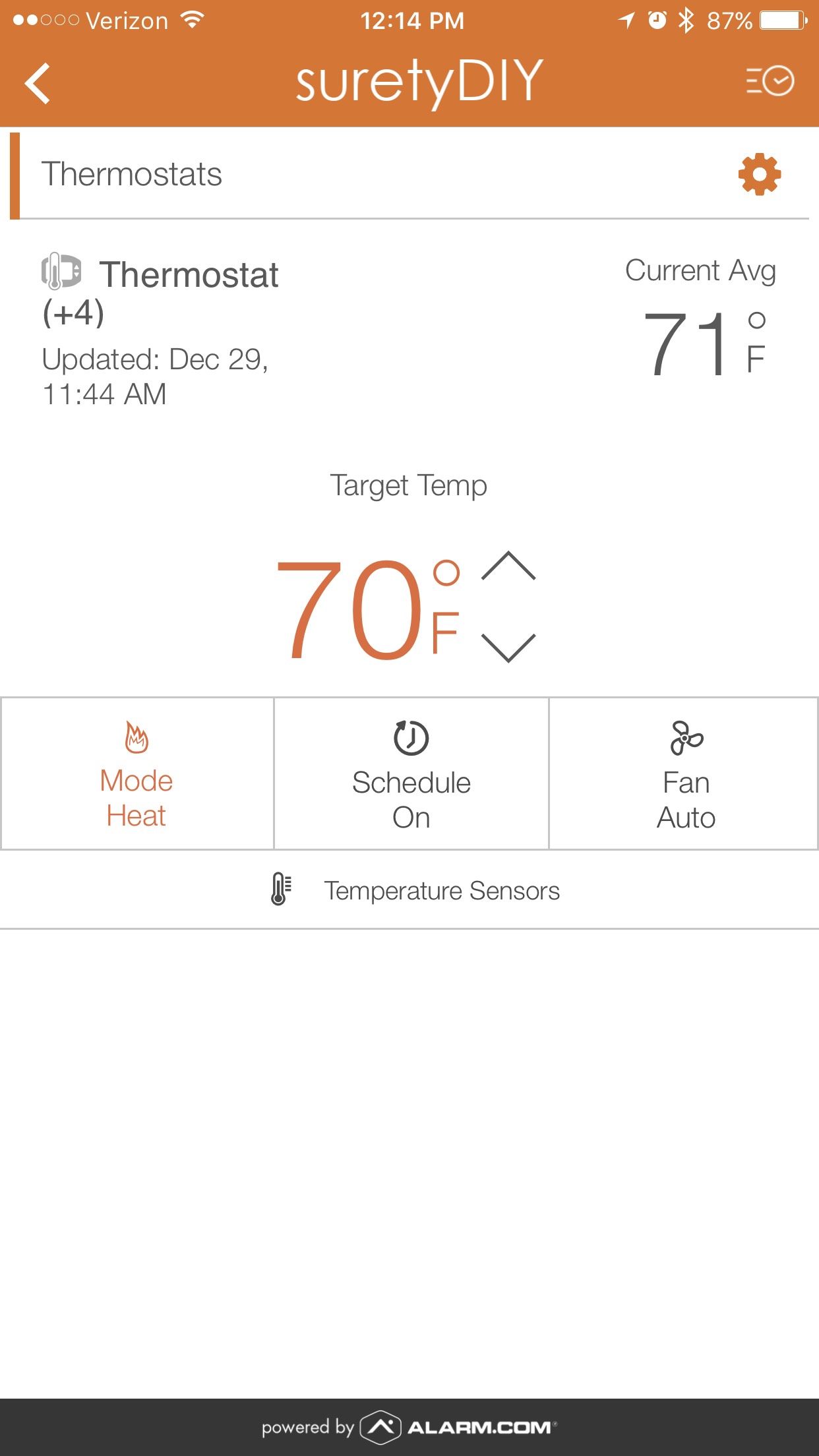819x1456 pixels.
Task: Open thermostat settings gear
Action: (760, 174)
